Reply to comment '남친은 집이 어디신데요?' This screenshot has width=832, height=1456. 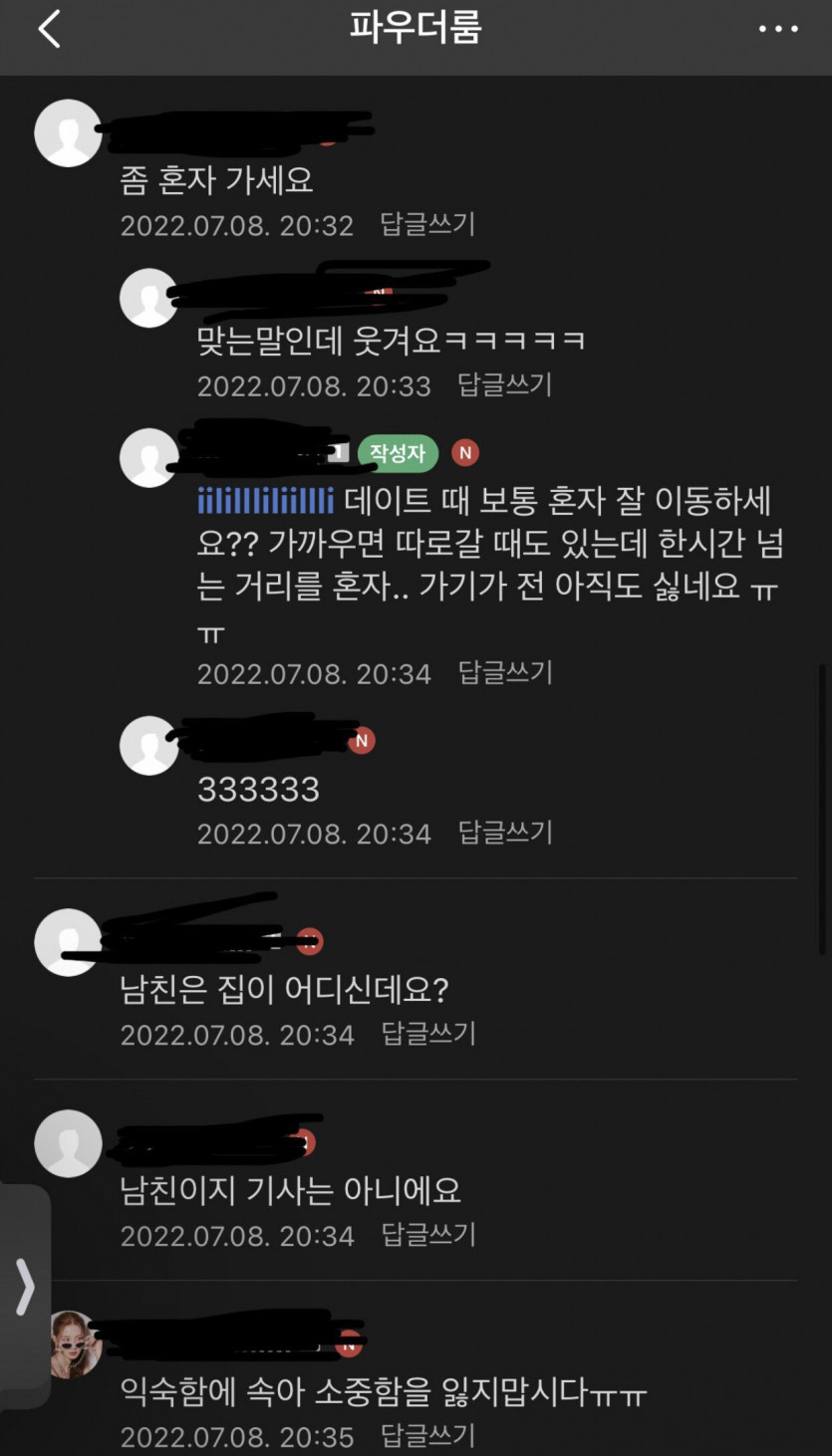(x=428, y=1034)
